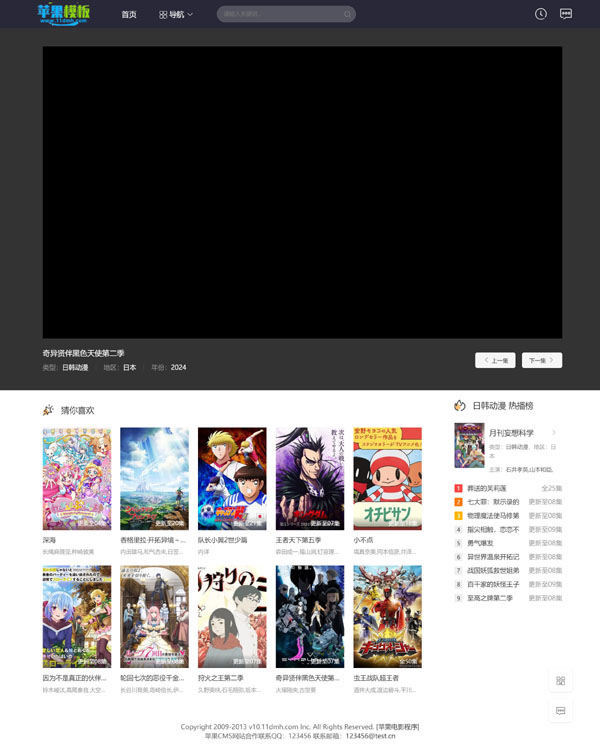Open 队长小翼2世少篇 card
Viewport: 600px width, 745px height.
tap(232, 479)
